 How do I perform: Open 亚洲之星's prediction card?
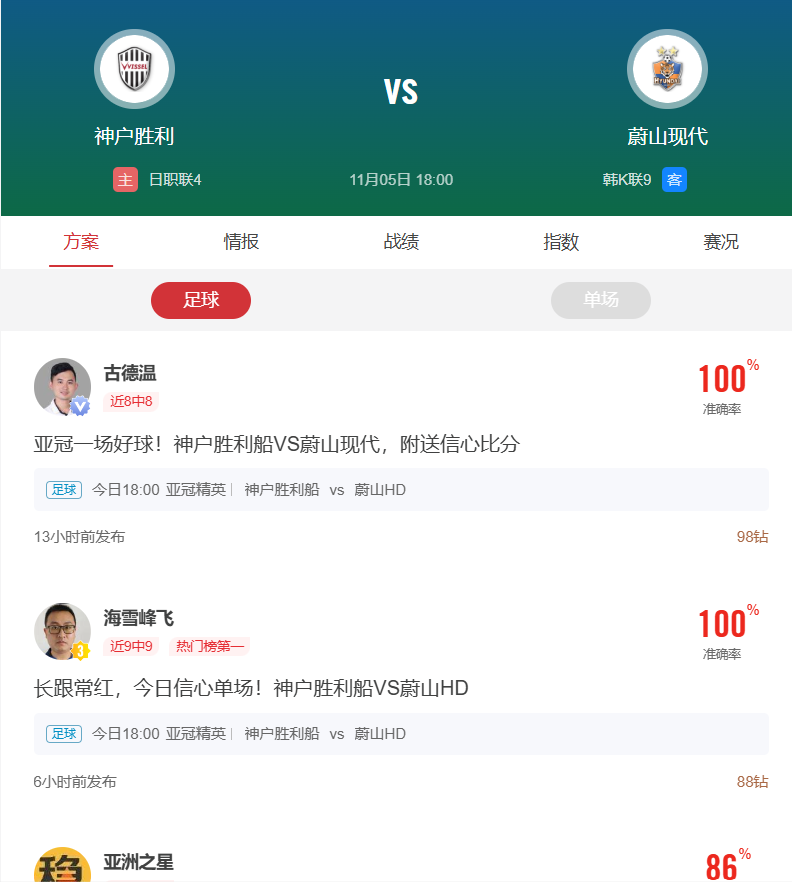pos(139,862)
